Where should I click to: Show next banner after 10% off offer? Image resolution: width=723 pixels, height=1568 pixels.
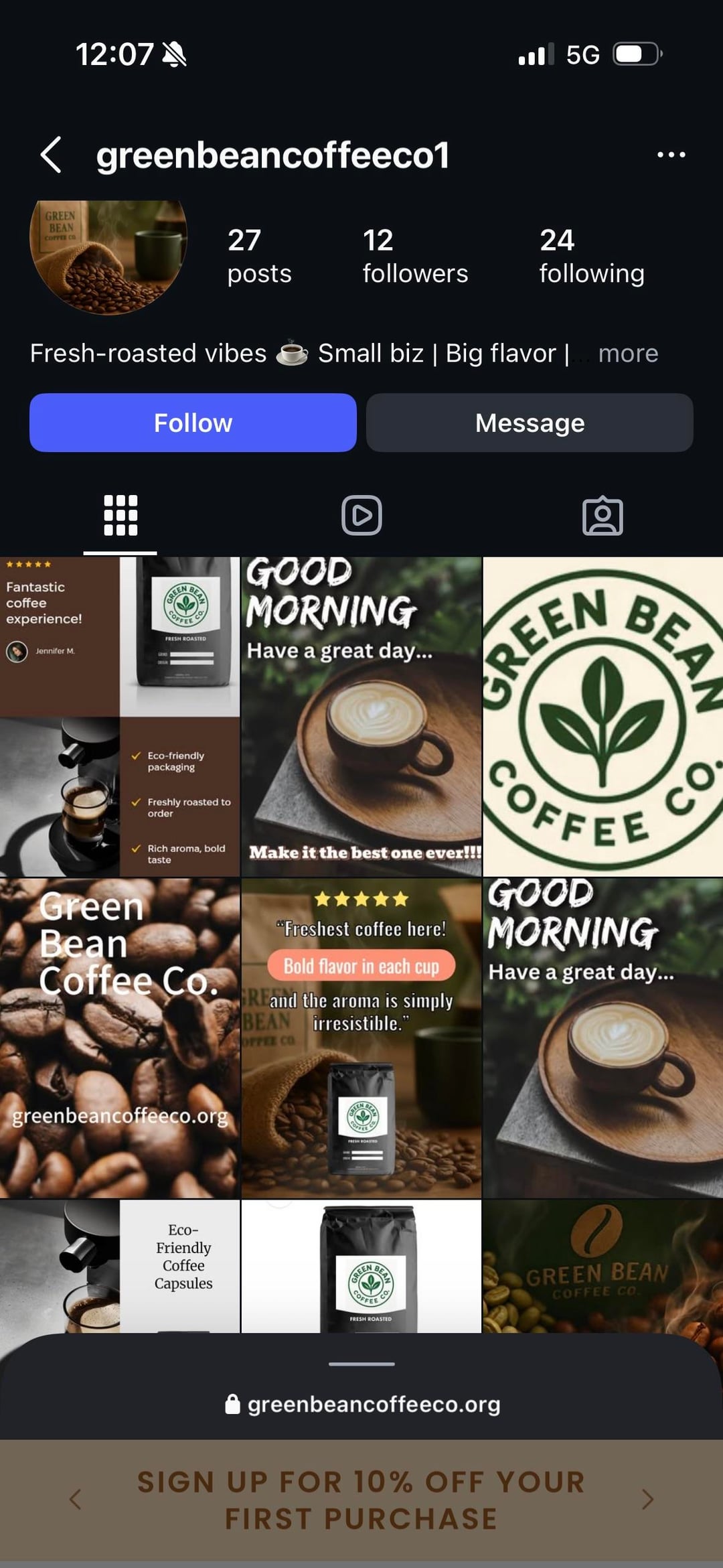[647, 1500]
